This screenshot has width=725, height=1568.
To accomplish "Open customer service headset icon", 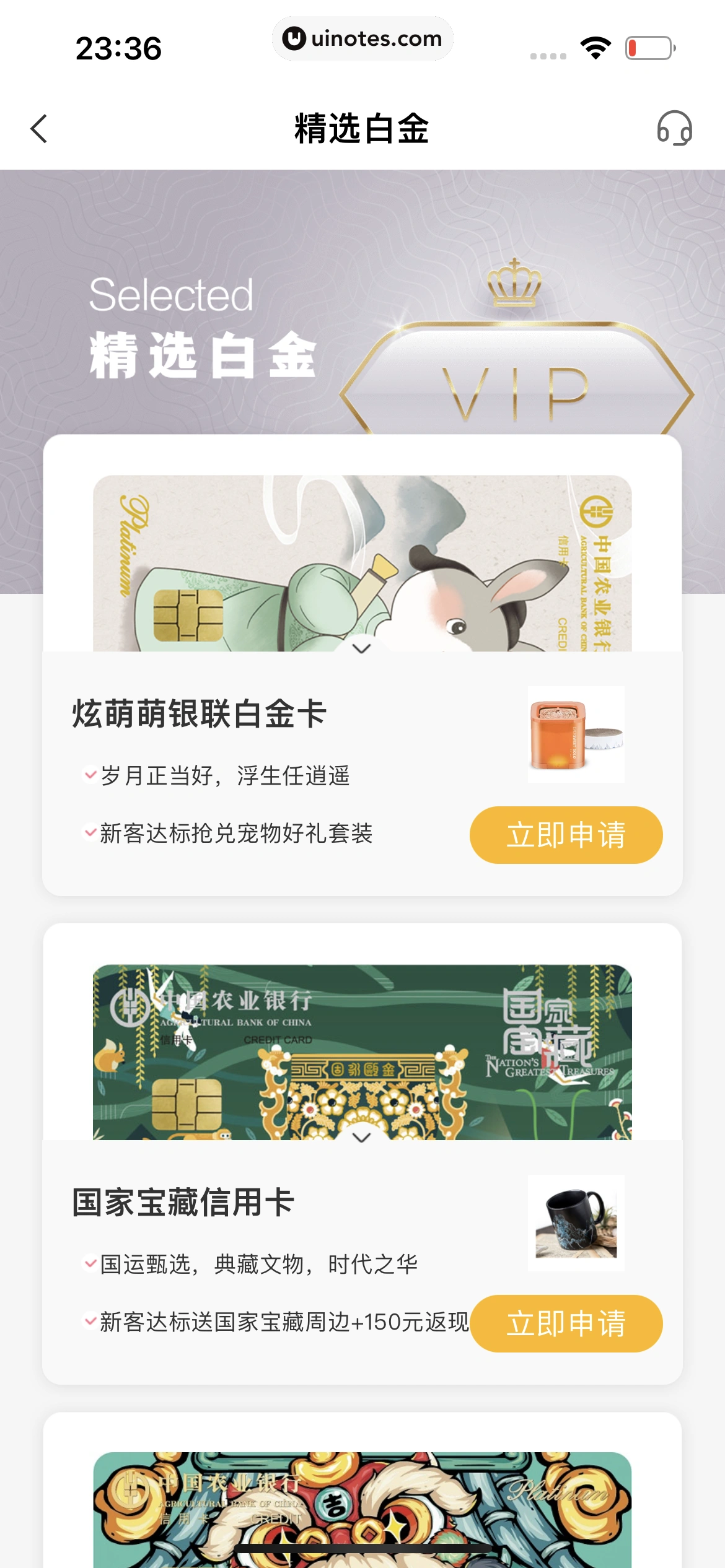I will 674,128.
